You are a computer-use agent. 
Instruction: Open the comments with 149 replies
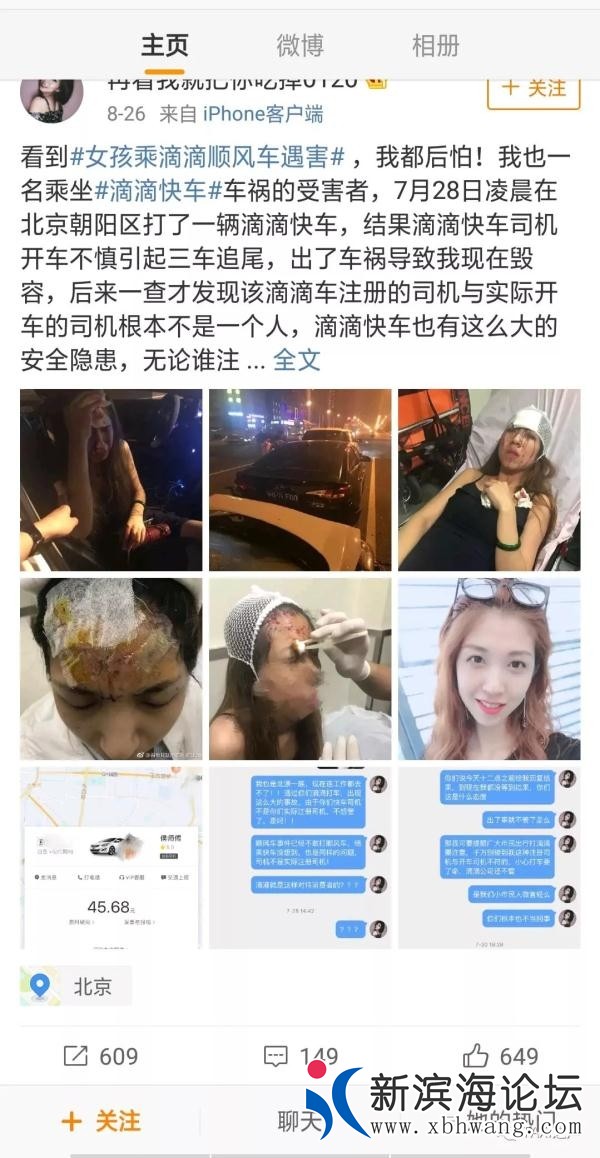click(300, 1056)
